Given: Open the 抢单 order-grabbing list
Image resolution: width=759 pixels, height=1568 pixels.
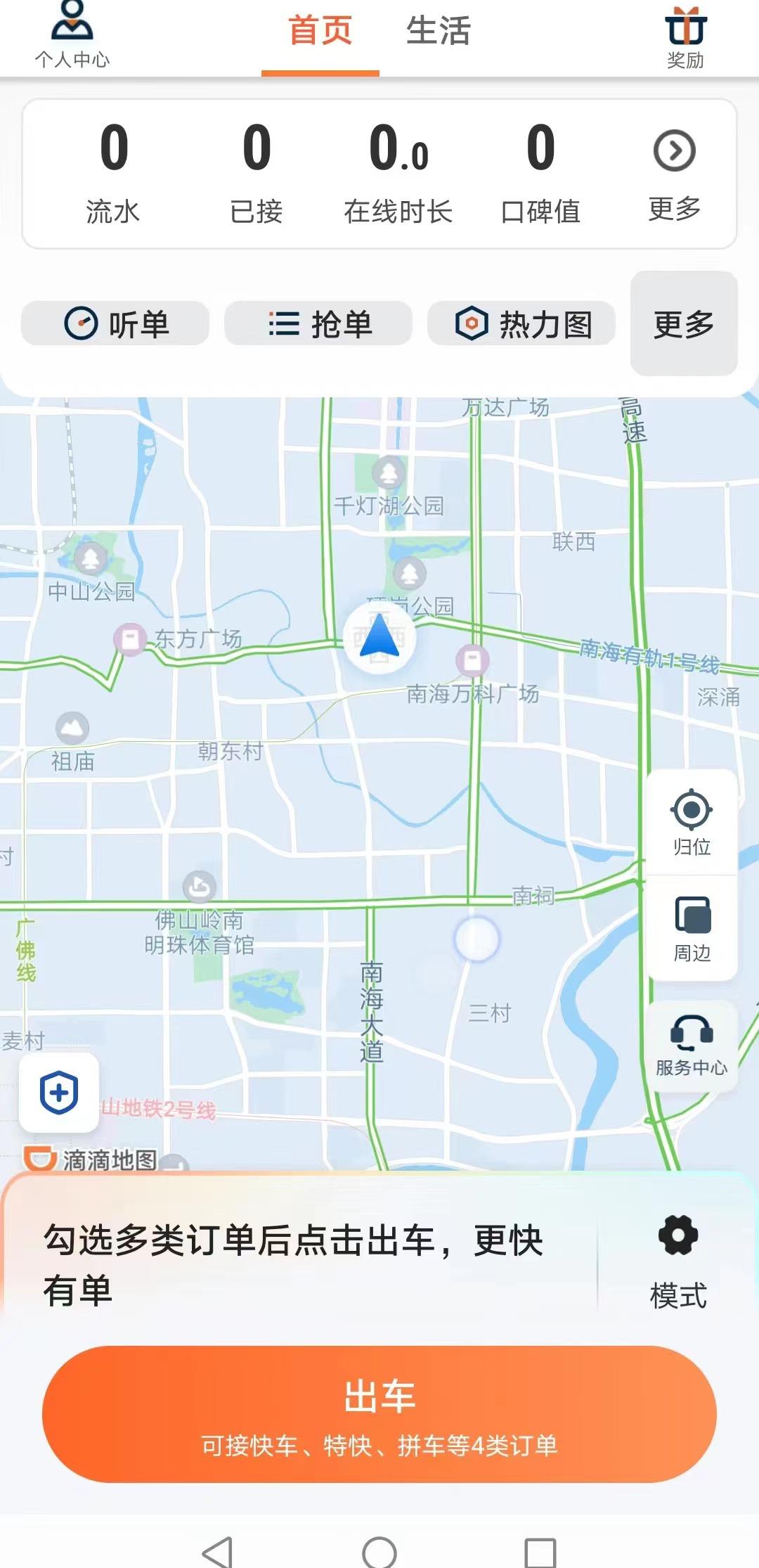Looking at the screenshot, I should (x=318, y=323).
